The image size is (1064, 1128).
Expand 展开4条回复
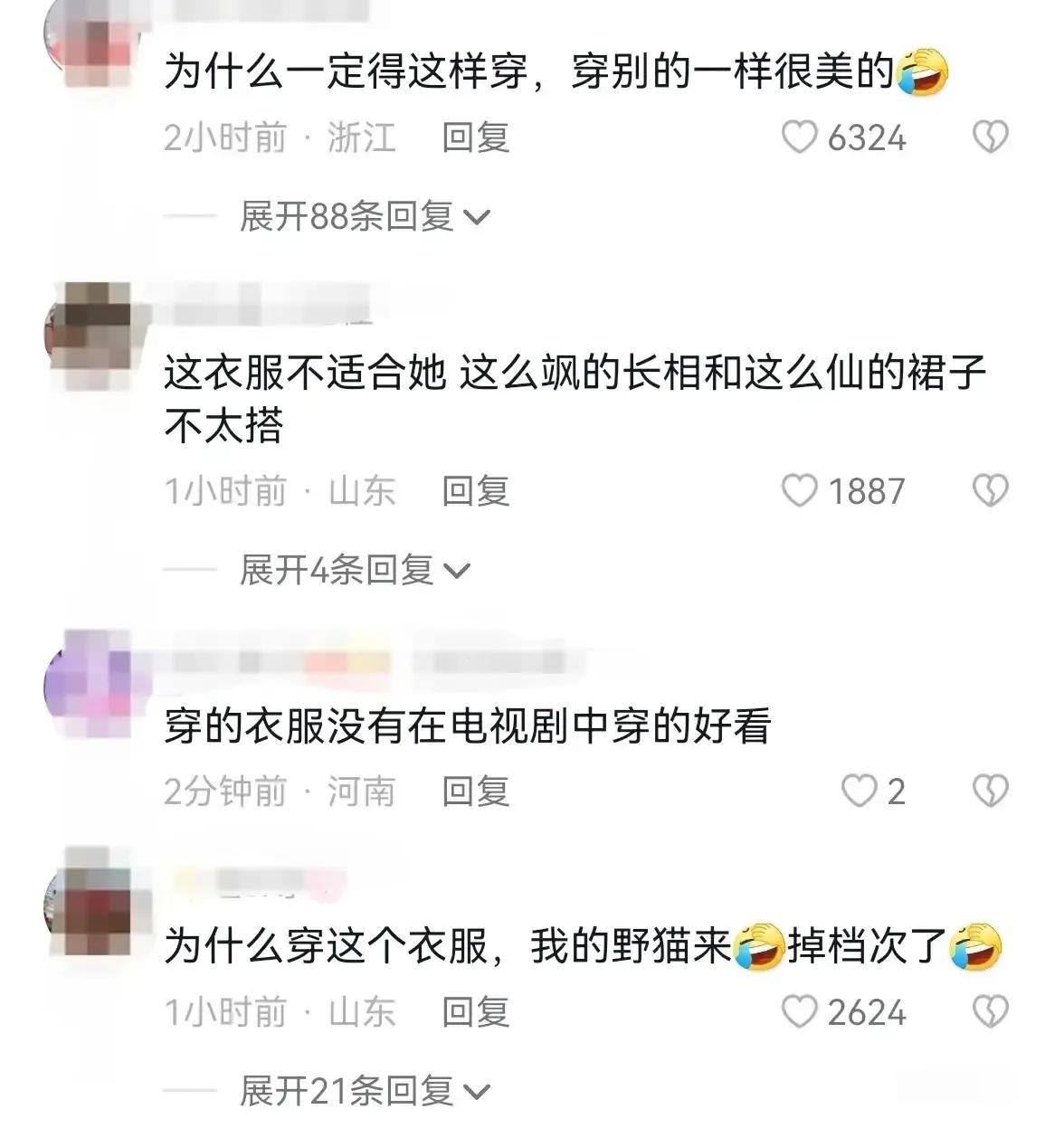[x=355, y=571]
